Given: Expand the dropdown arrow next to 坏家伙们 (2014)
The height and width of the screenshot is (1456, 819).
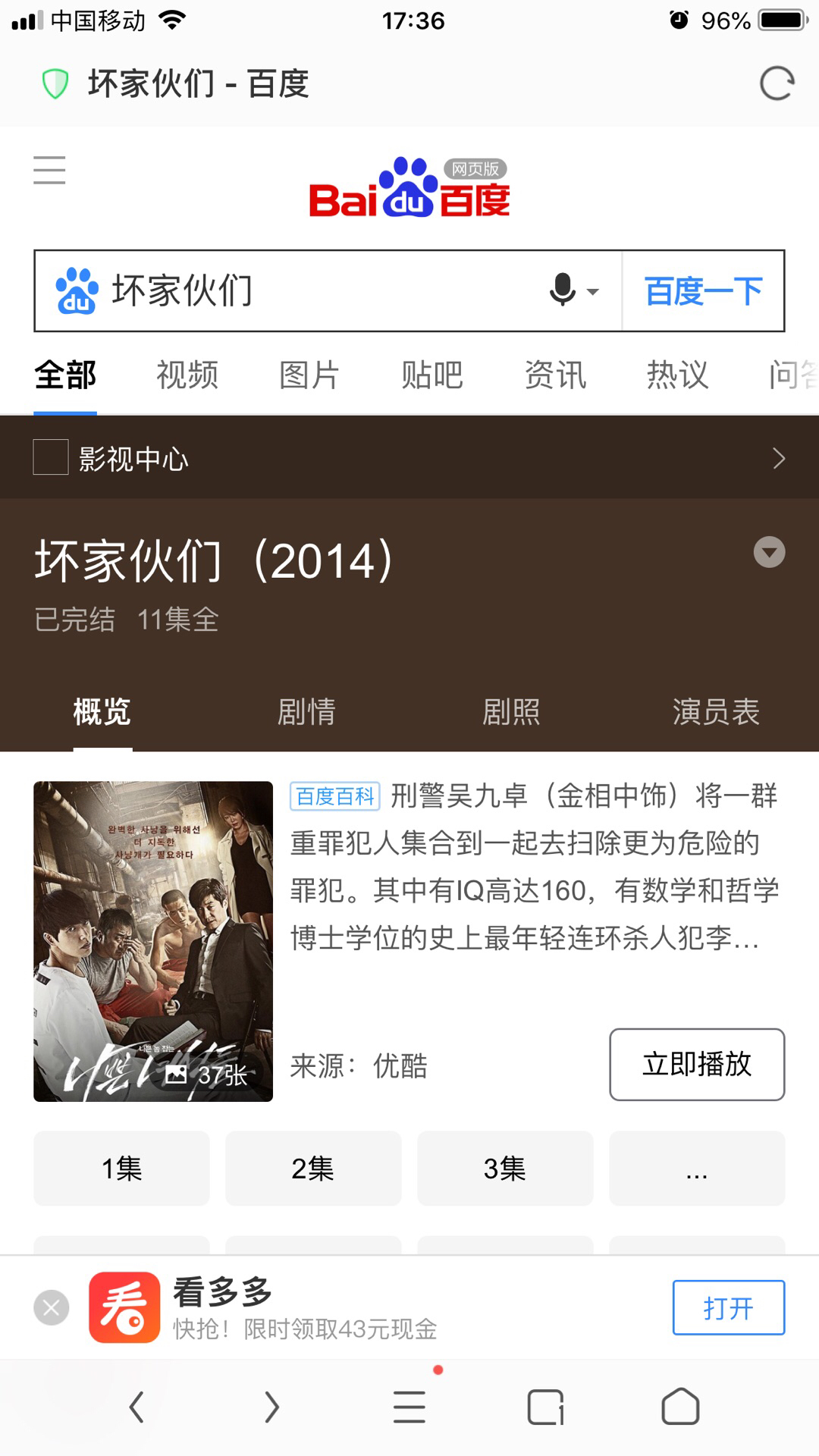Looking at the screenshot, I should [769, 552].
